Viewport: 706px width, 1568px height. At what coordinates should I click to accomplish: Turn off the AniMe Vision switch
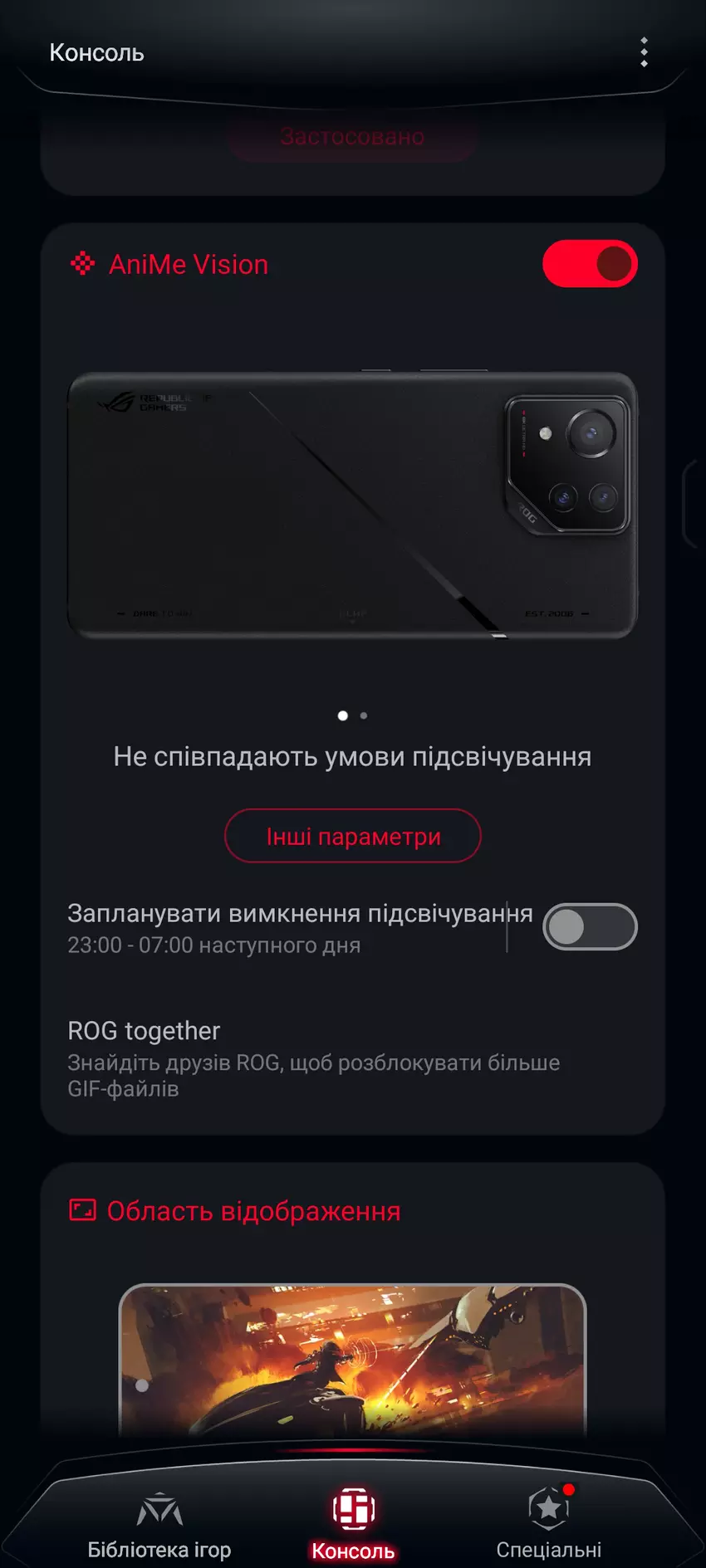coord(590,264)
